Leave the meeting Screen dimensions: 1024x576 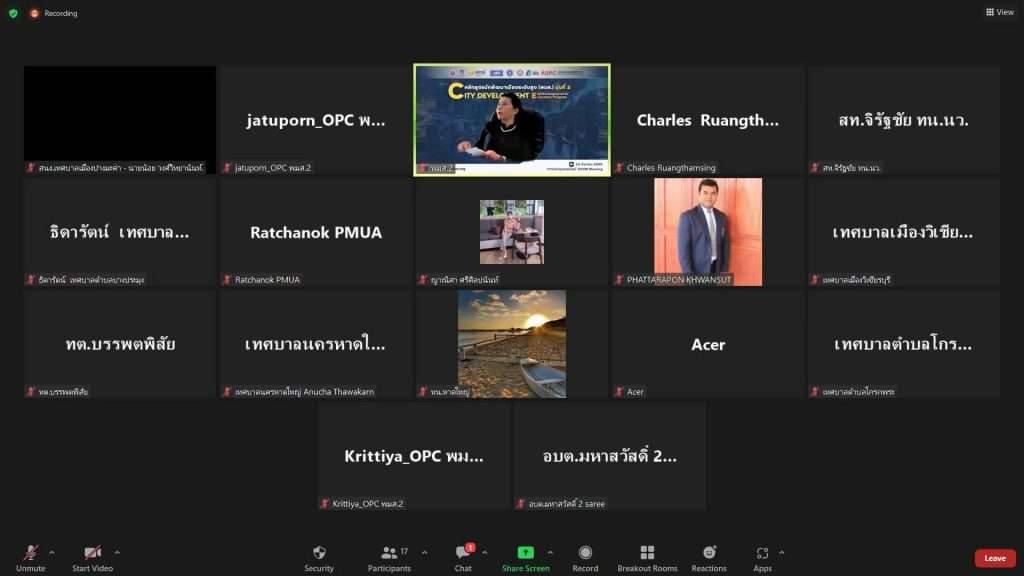click(x=995, y=558)
